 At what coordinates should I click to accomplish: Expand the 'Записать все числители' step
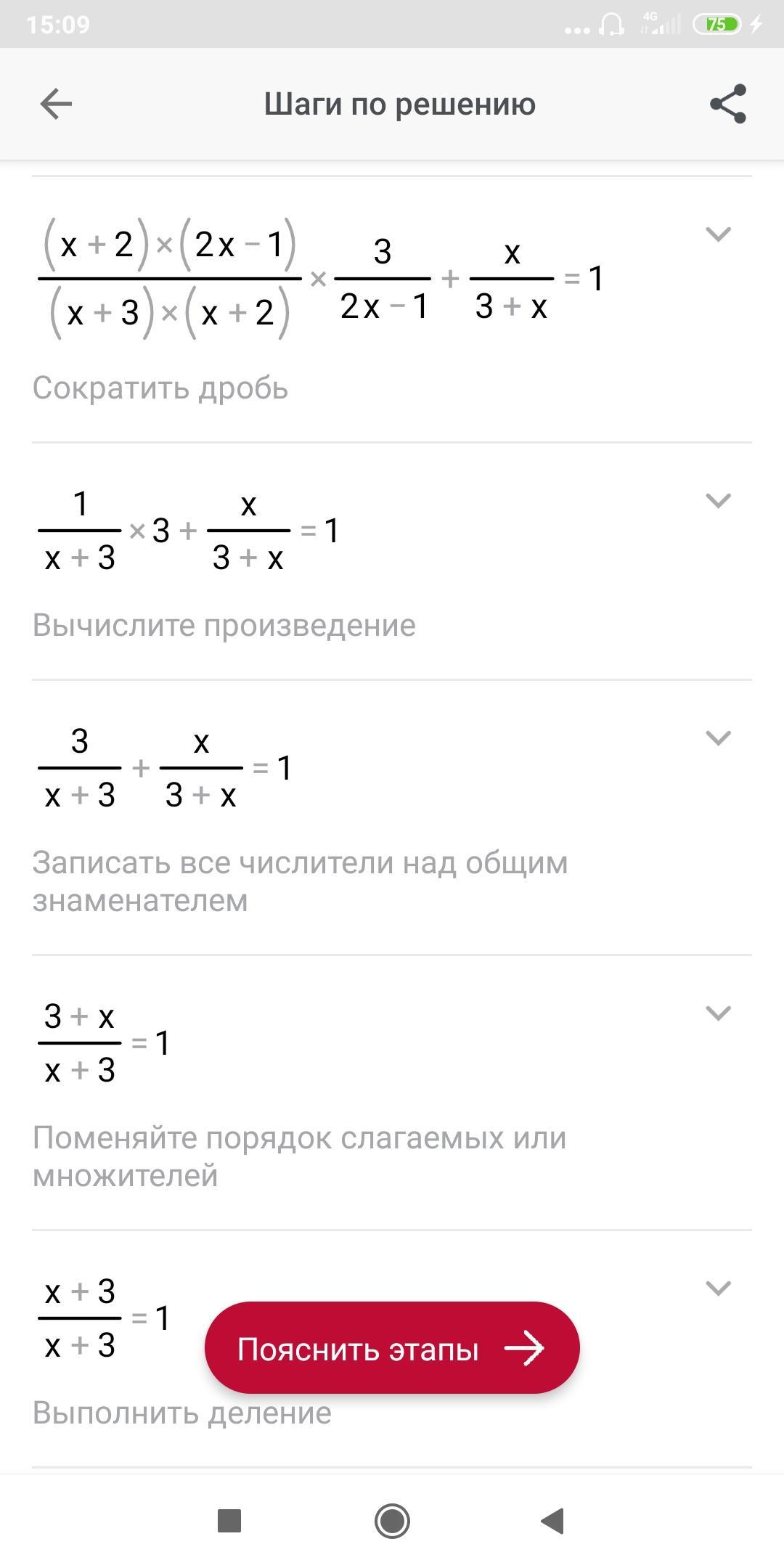718,738
